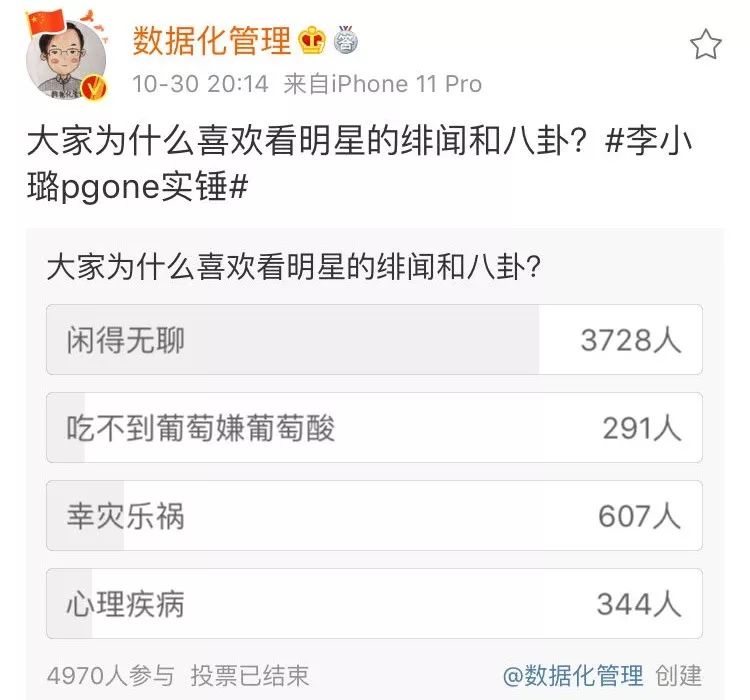Select poll option 吃不到葡萄嫌葡萄酸
This screenshot has width=750, height=700.
(x=374, y=428)
